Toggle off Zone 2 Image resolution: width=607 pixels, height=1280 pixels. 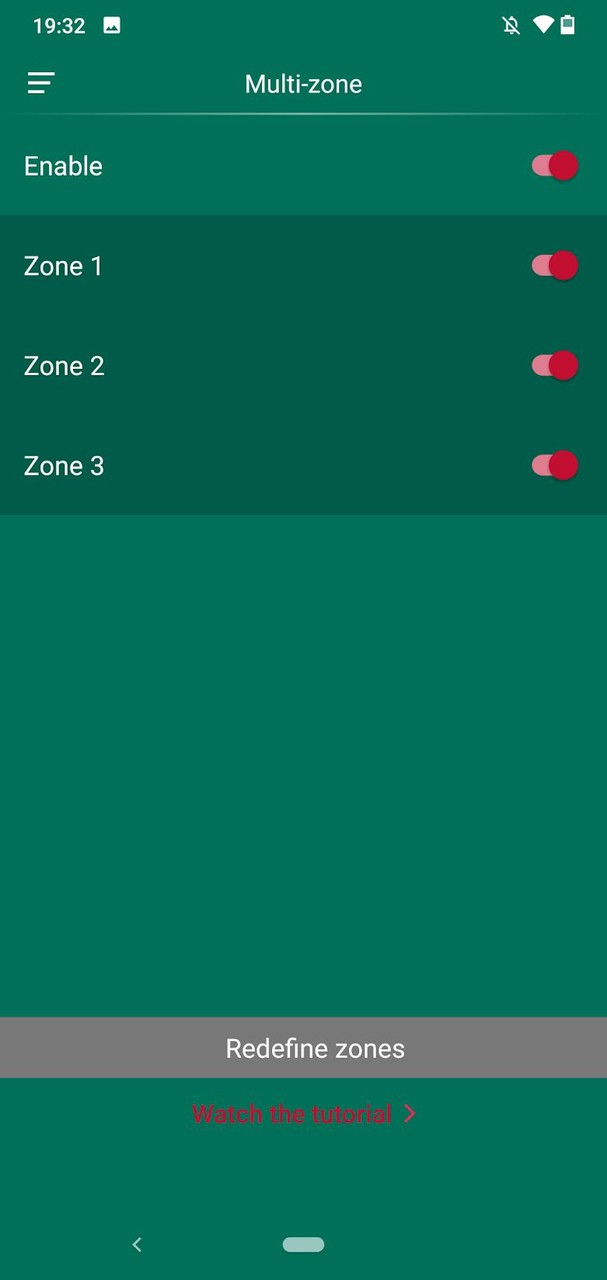coord(555,366)
